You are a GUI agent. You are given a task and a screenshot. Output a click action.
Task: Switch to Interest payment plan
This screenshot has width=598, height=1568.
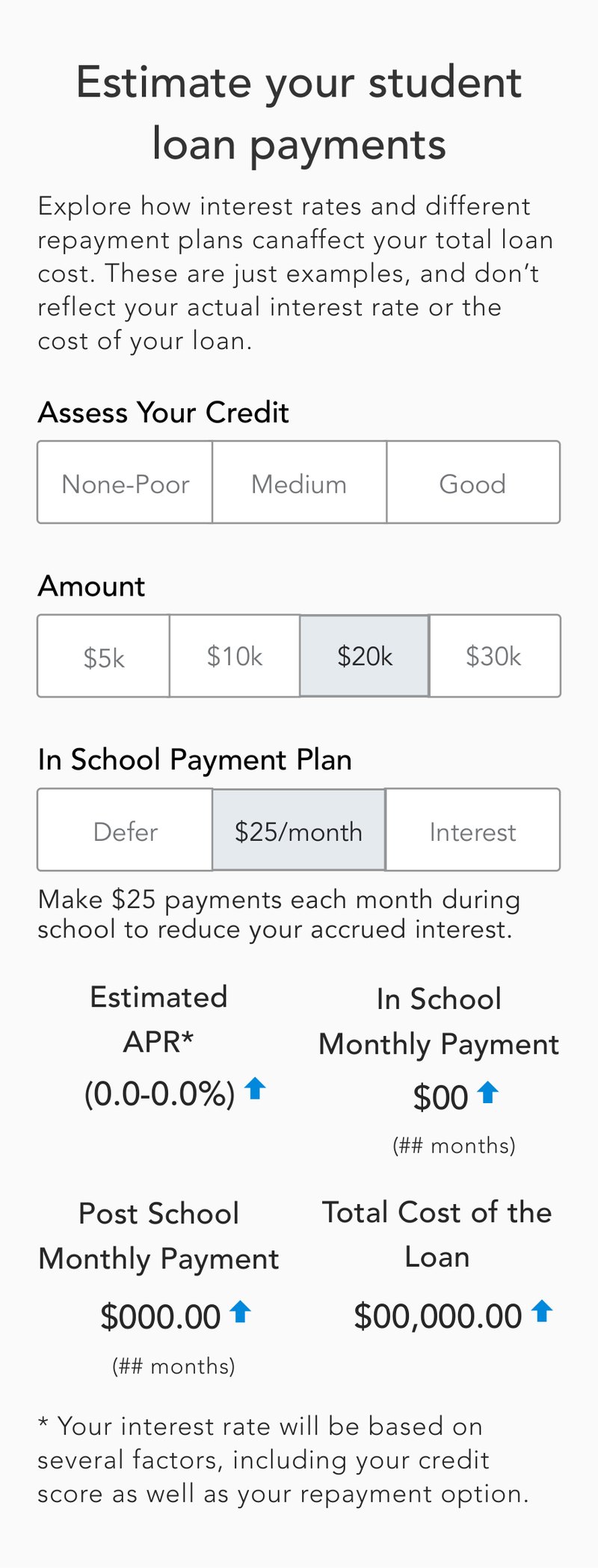473,830
